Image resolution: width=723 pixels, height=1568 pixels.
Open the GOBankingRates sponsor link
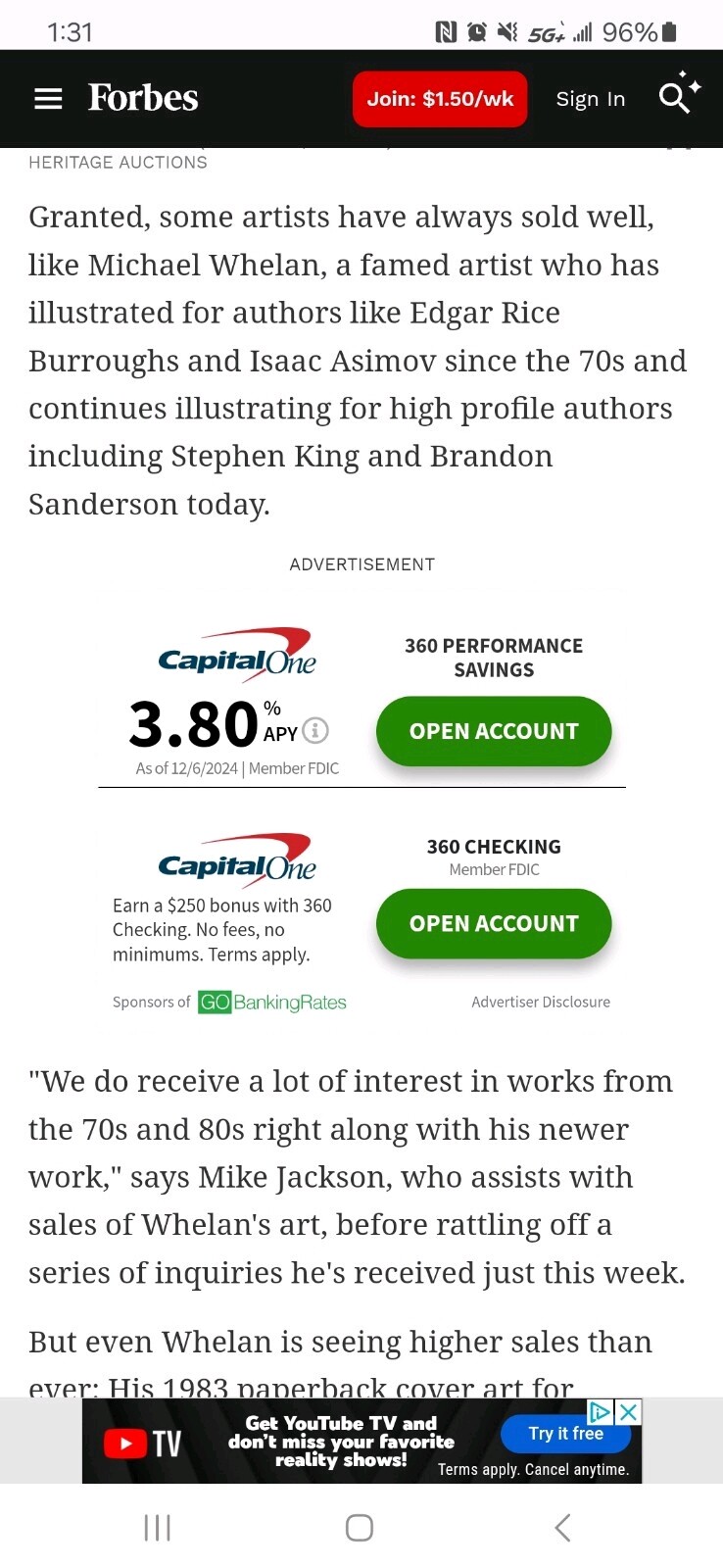[x=272, y=1002]
